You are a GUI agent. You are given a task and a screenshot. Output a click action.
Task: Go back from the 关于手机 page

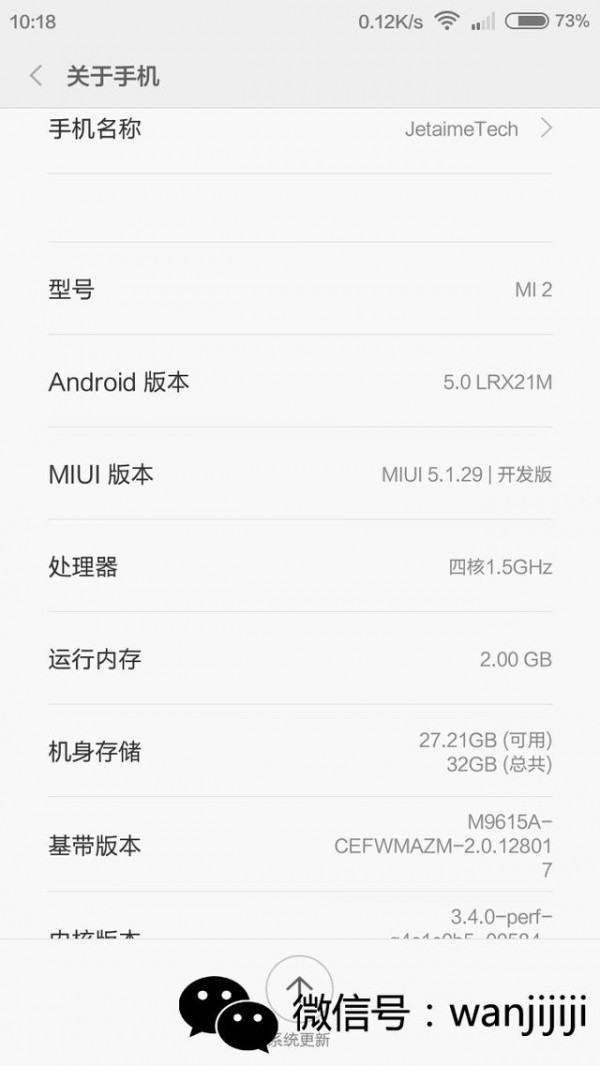[37, 76]
